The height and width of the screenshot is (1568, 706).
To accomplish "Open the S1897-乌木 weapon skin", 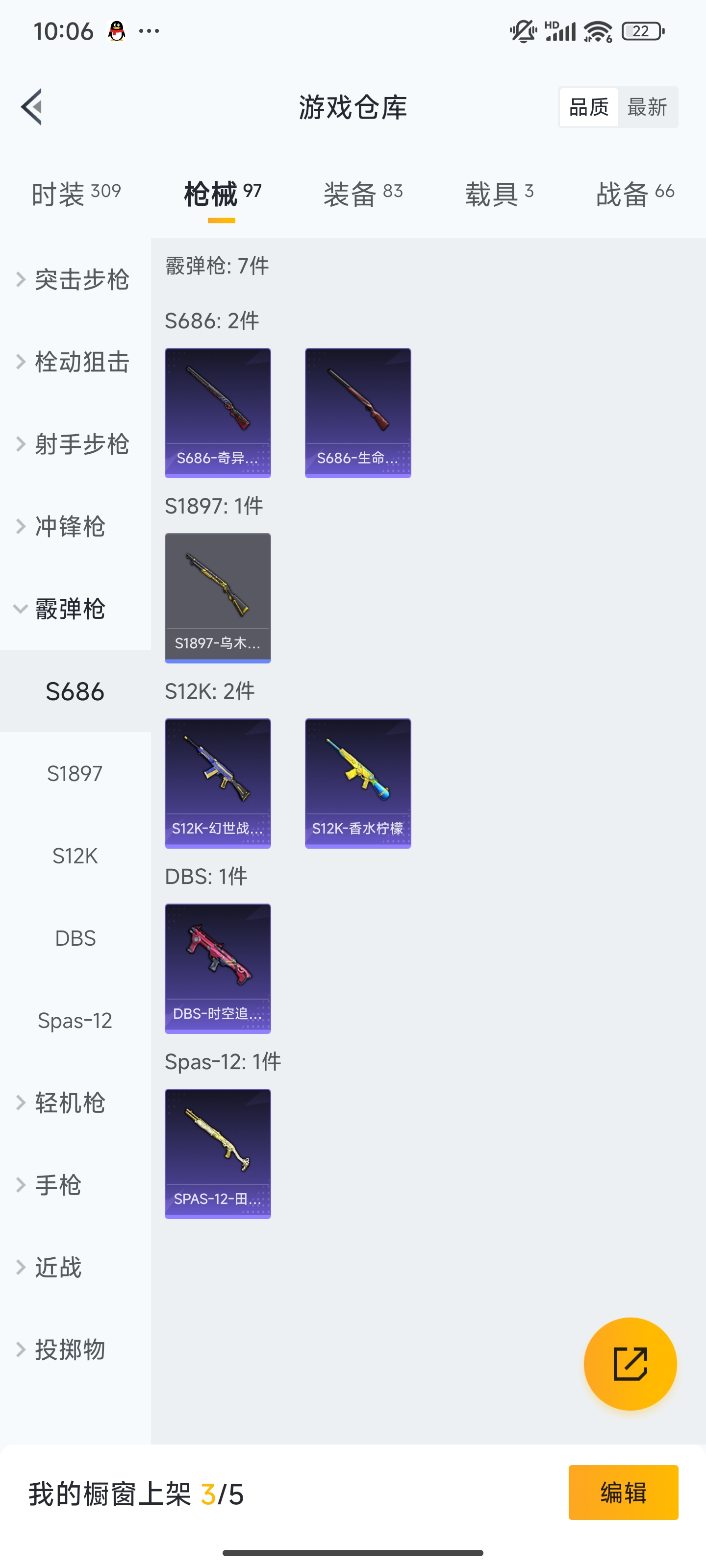I will pyautogui.click(x=218, y=597).
